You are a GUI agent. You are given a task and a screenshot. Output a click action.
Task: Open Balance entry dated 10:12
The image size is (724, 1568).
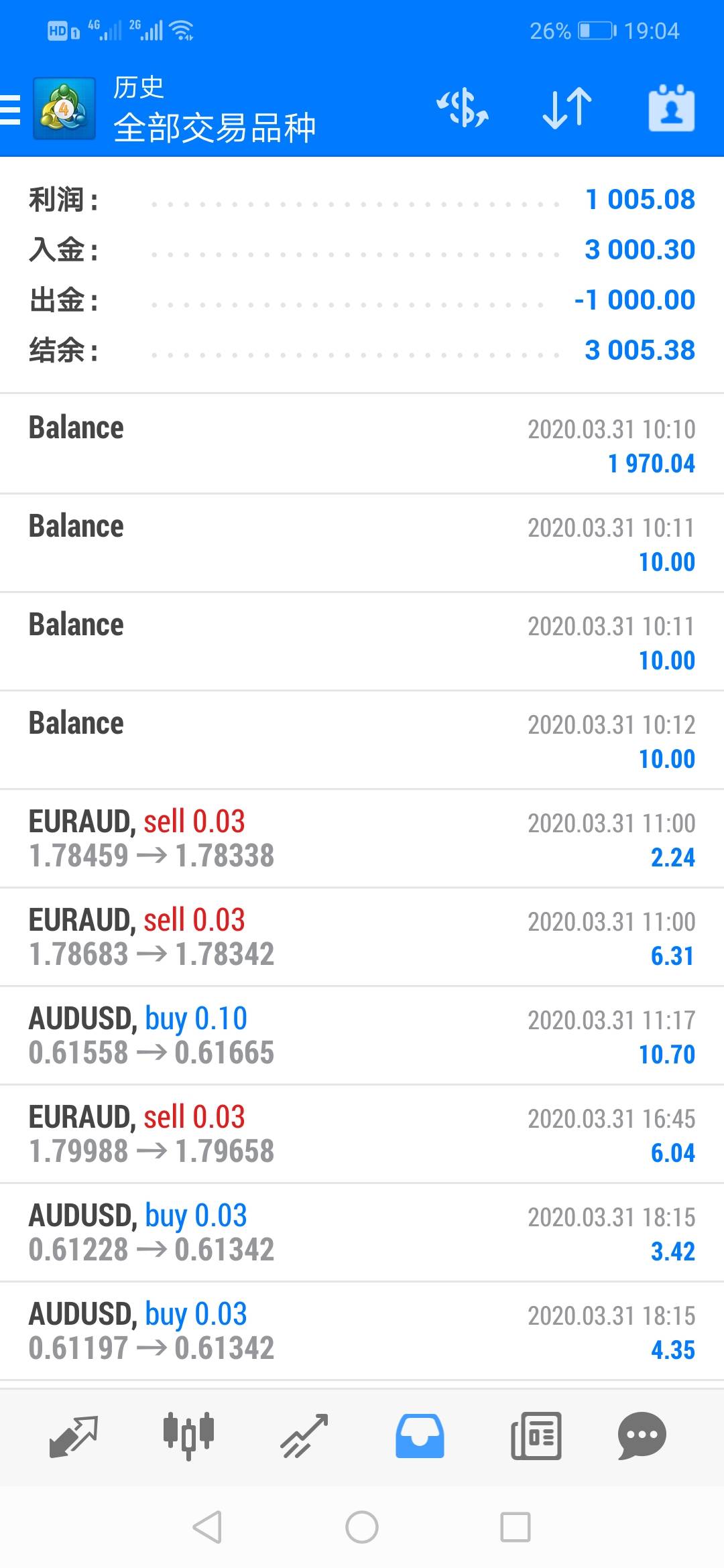[x=362, y=740]
